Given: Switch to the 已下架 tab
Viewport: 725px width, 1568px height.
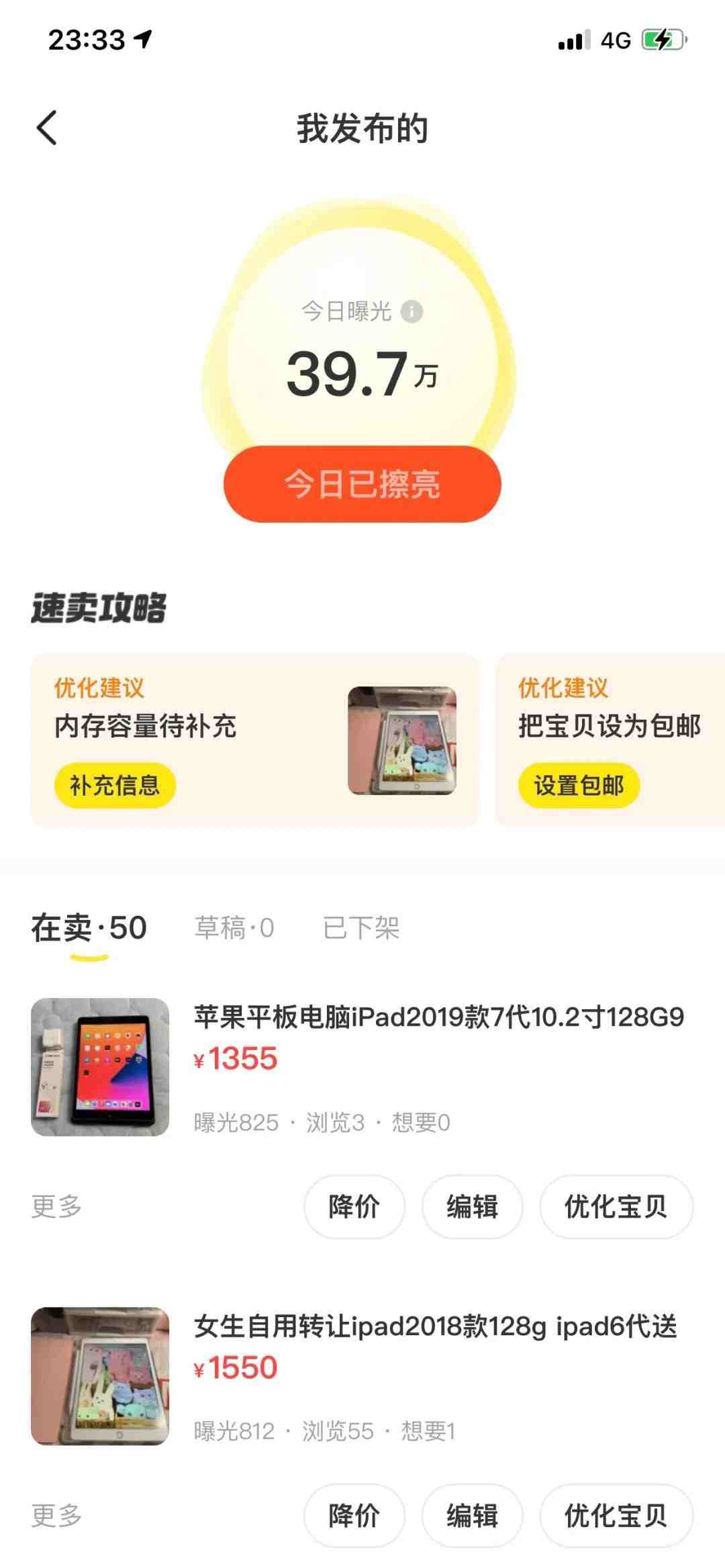Looking at the screenshot, I should pyautogui.click(x=361, y=928).
